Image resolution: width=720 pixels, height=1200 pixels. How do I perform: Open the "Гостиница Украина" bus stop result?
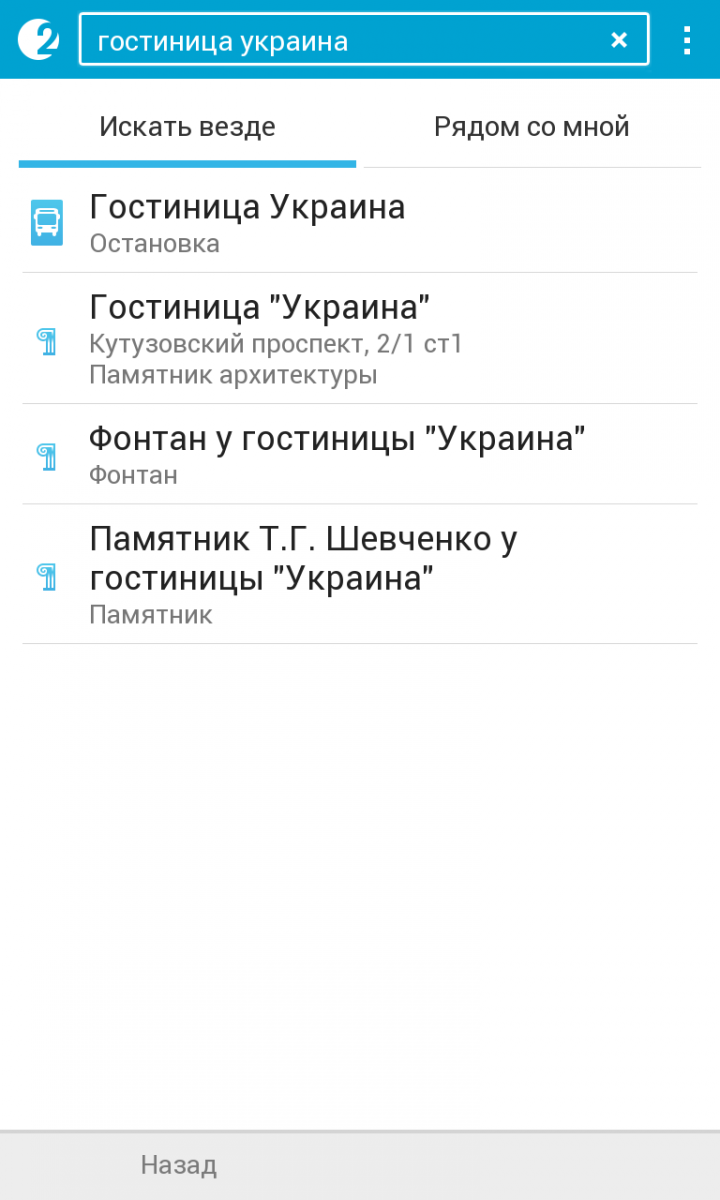pos(360,222)
